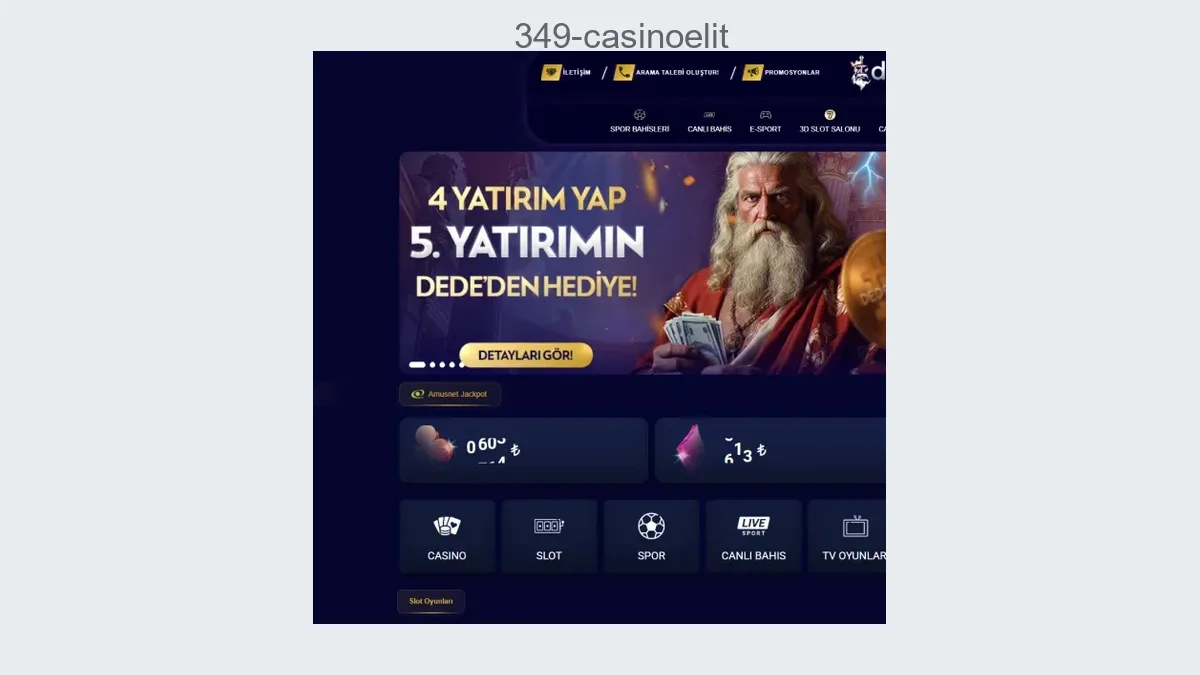
Task: Select the Amusnet Jackpot chip
Action: (x=450, y=394)
